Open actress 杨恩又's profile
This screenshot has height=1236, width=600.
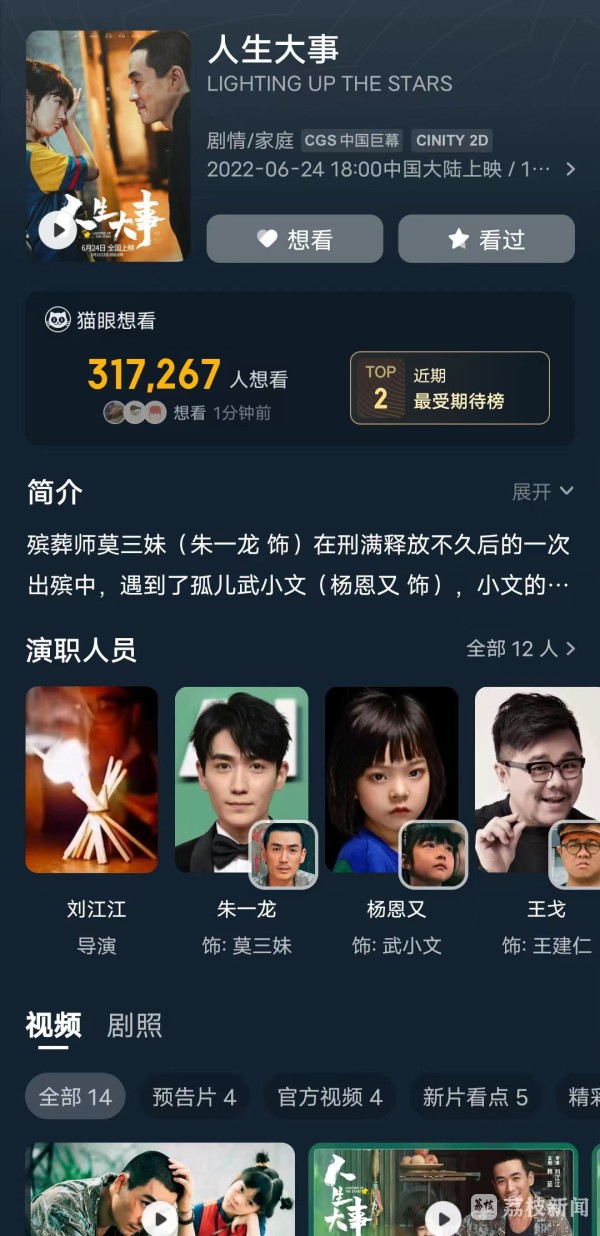[x=391, y=780]
